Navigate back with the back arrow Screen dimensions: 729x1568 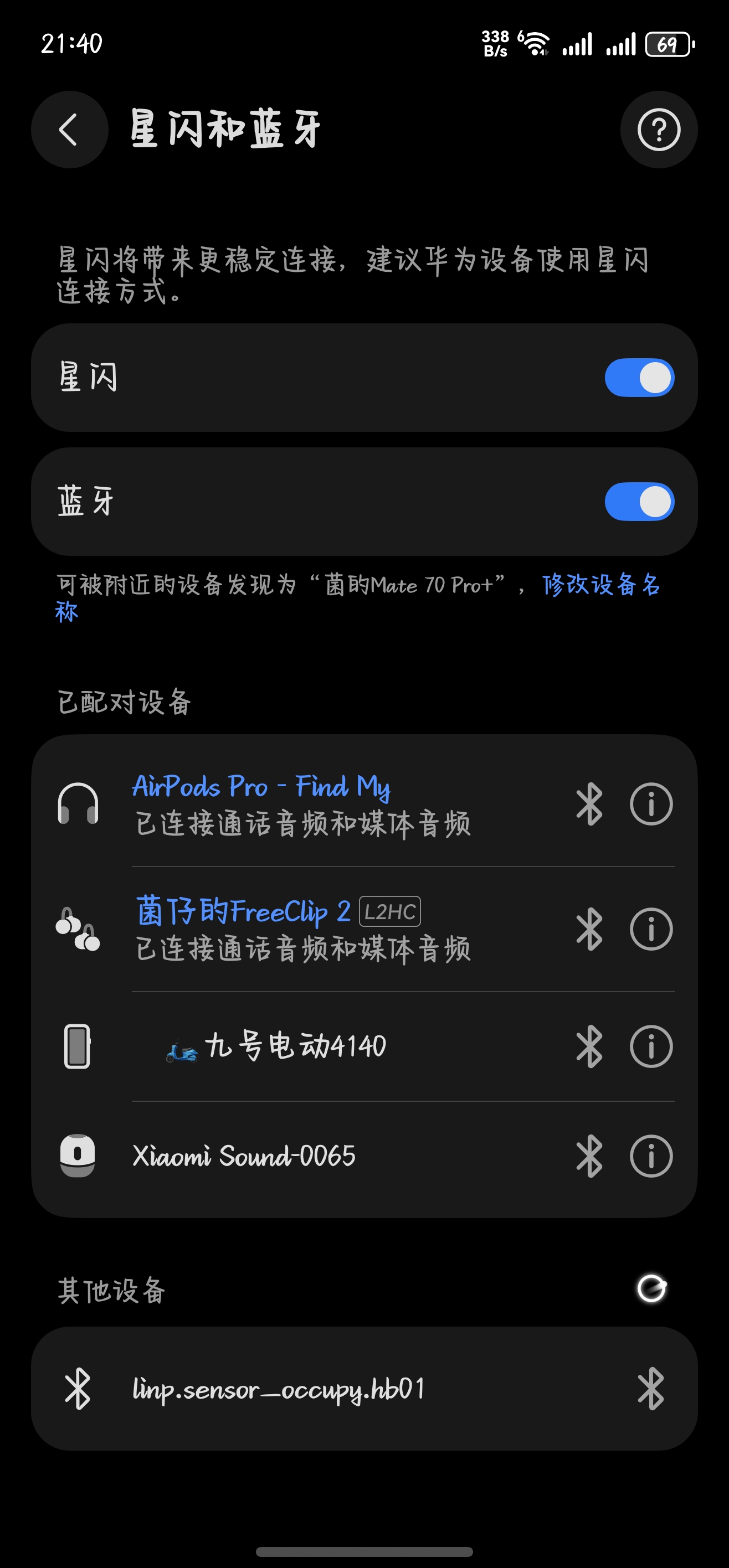pos(69,129)
